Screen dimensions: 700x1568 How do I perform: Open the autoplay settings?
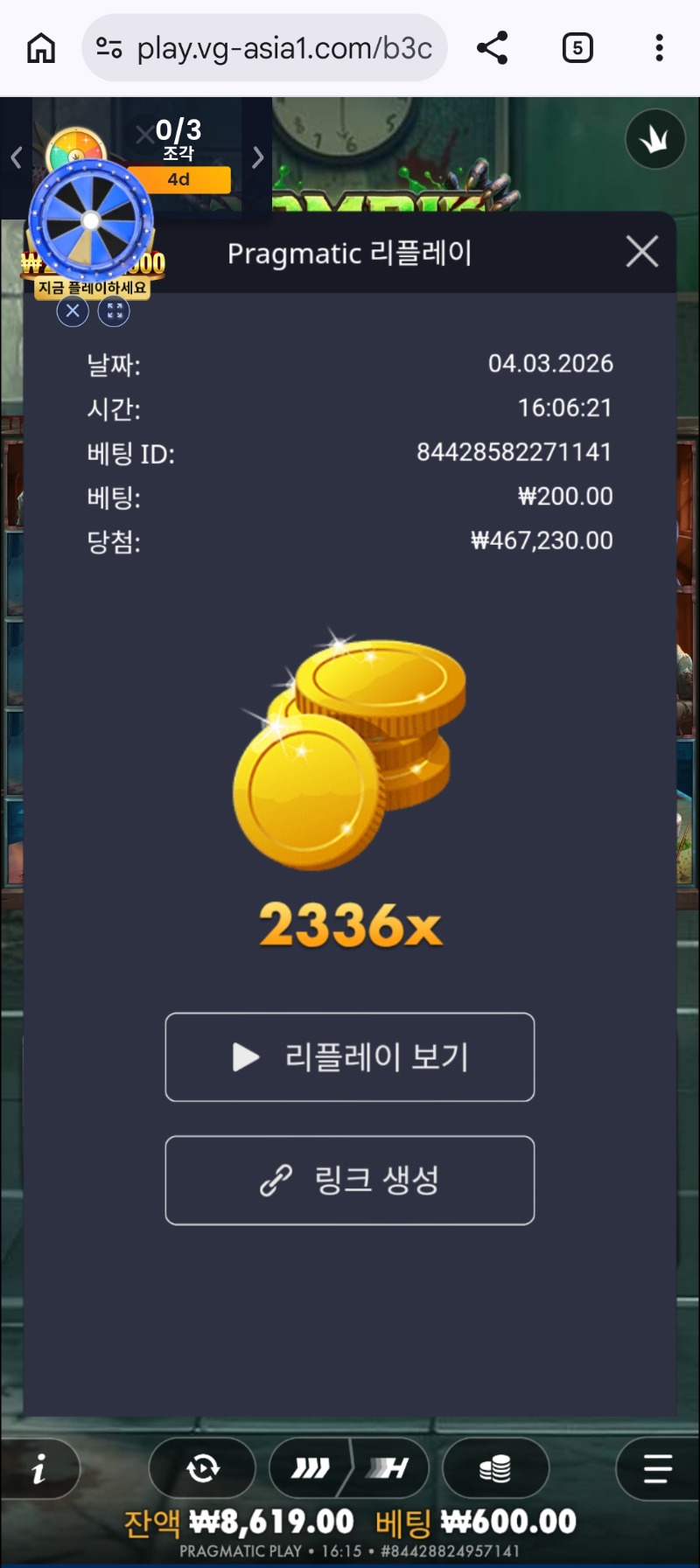pos(203,1468)
